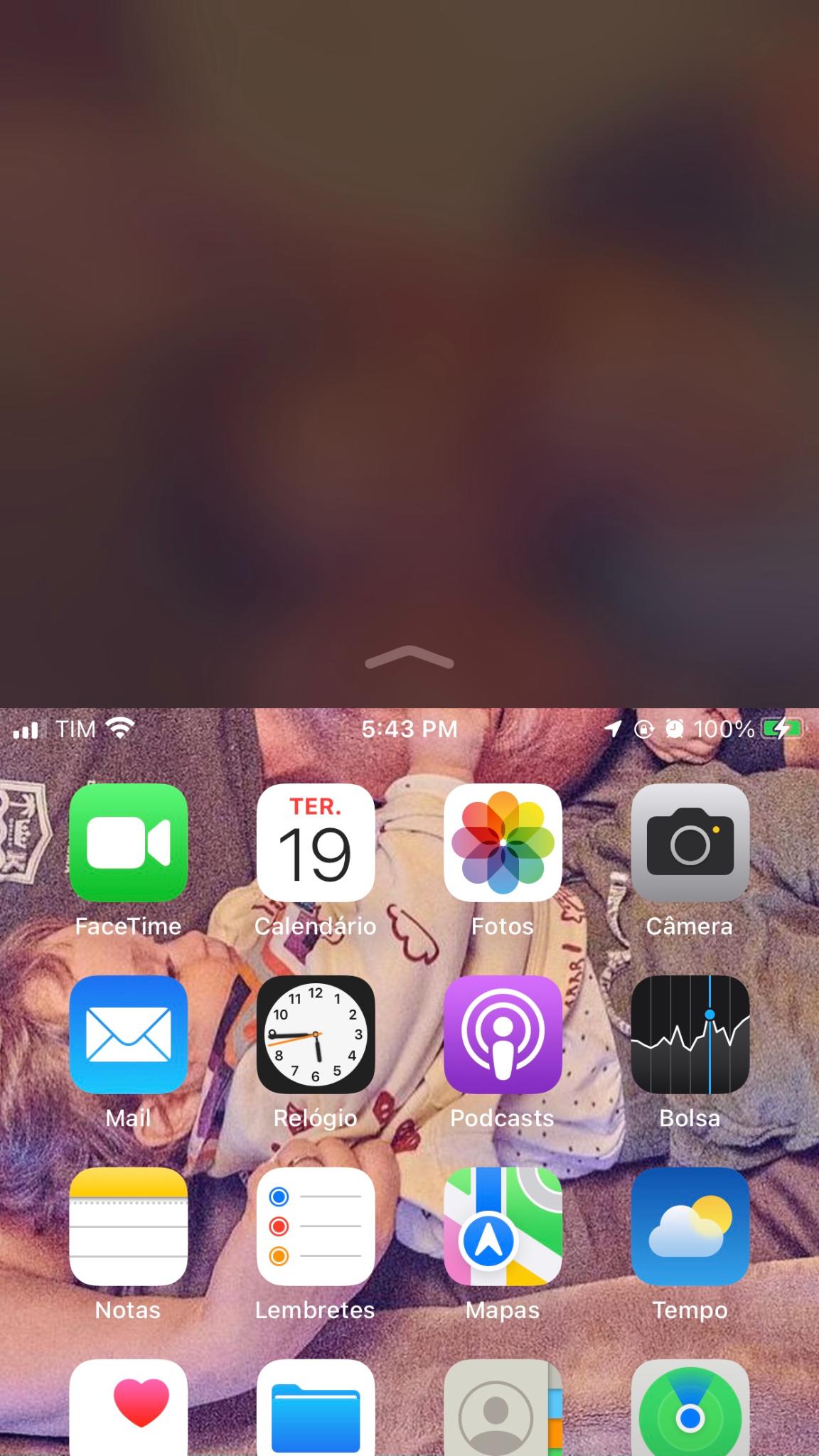The image size is (819, 1456).
Task: Open the Contacts app
Action: 503,1408
